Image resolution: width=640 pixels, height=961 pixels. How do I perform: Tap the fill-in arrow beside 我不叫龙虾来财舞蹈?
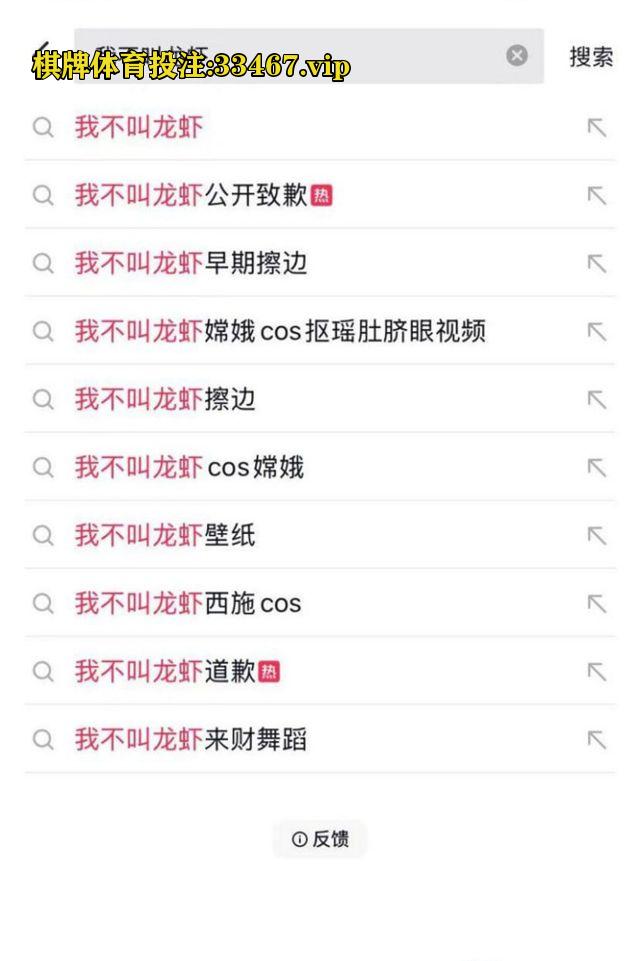pos(597,740)
